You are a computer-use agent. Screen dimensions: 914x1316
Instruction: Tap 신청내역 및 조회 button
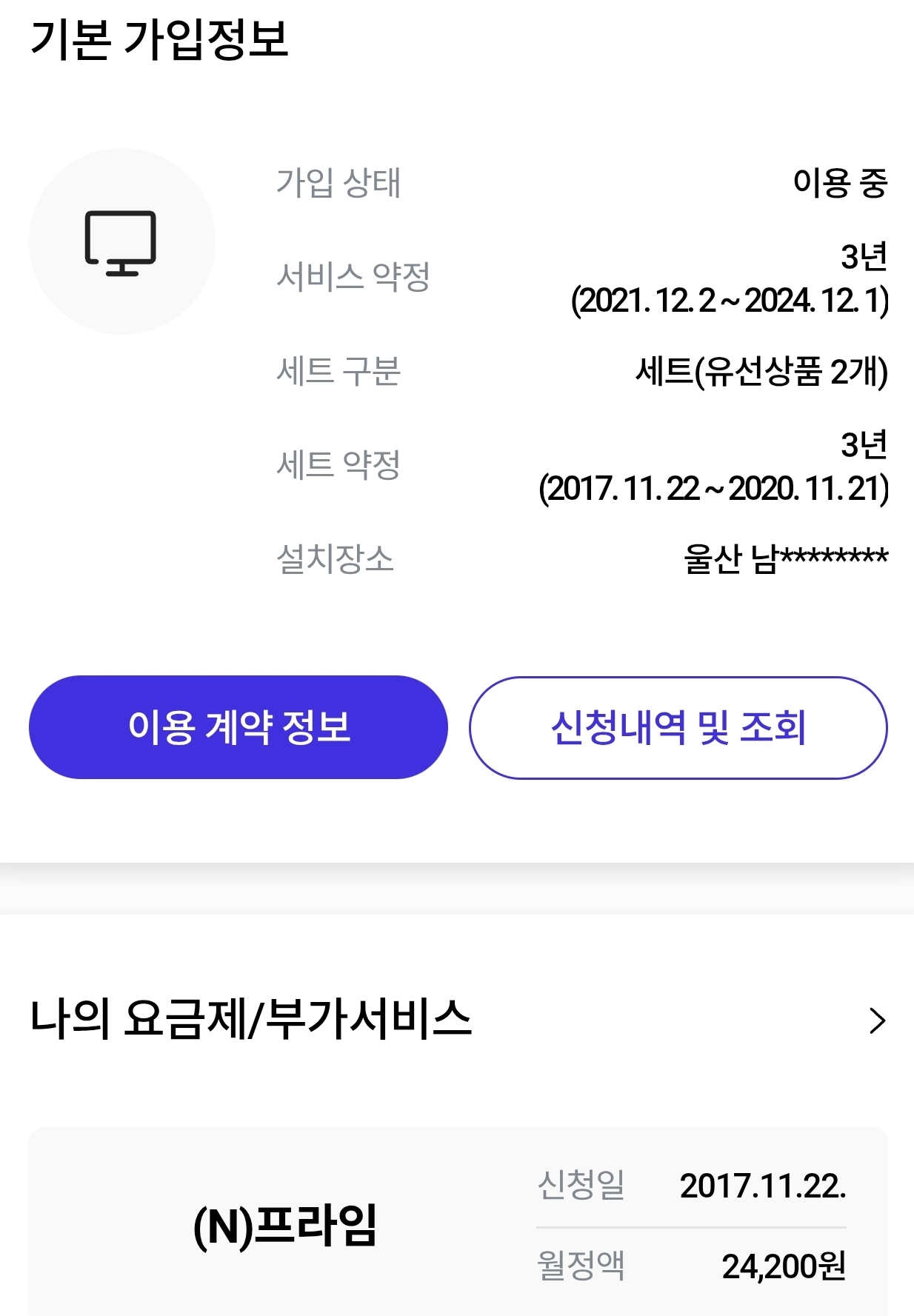[x=678, y=727]
